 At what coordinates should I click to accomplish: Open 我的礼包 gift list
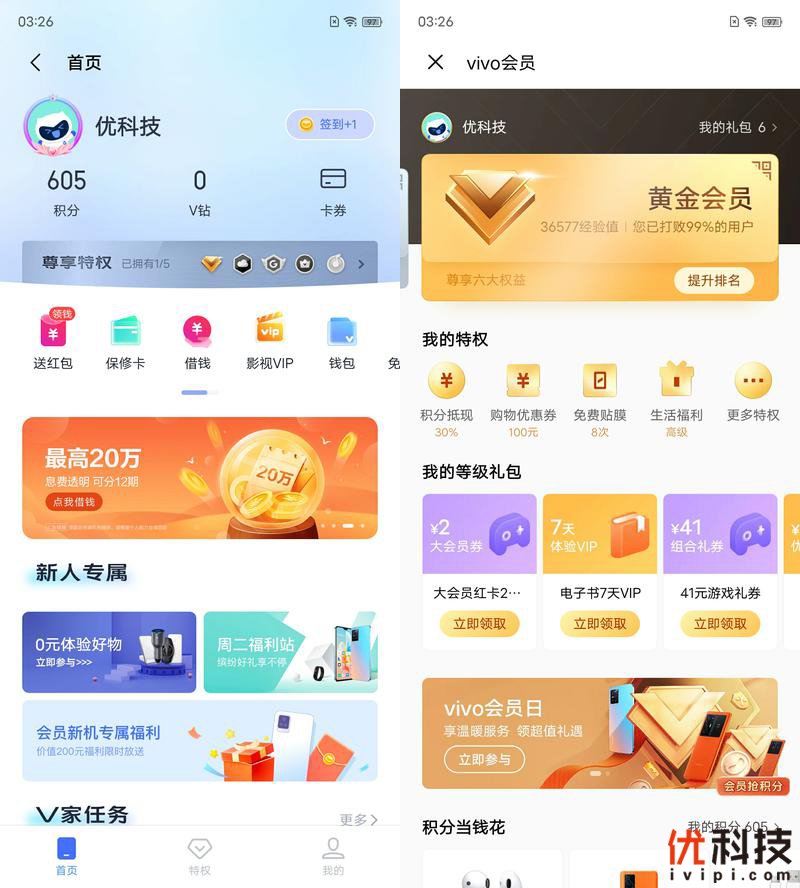click(737, 127)
